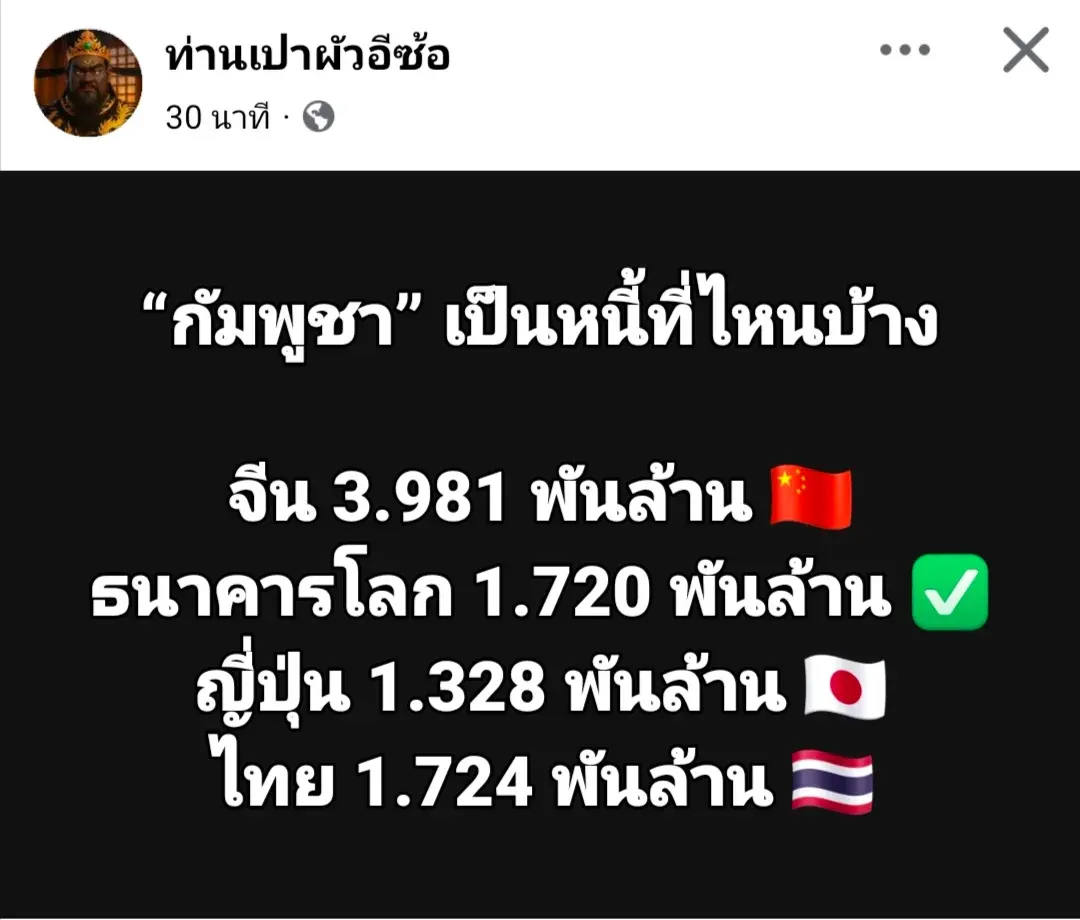1080x920 pixels.
Task: Open the three-dot post options menu
Action: pyautogui.click(x=905, y=50)
